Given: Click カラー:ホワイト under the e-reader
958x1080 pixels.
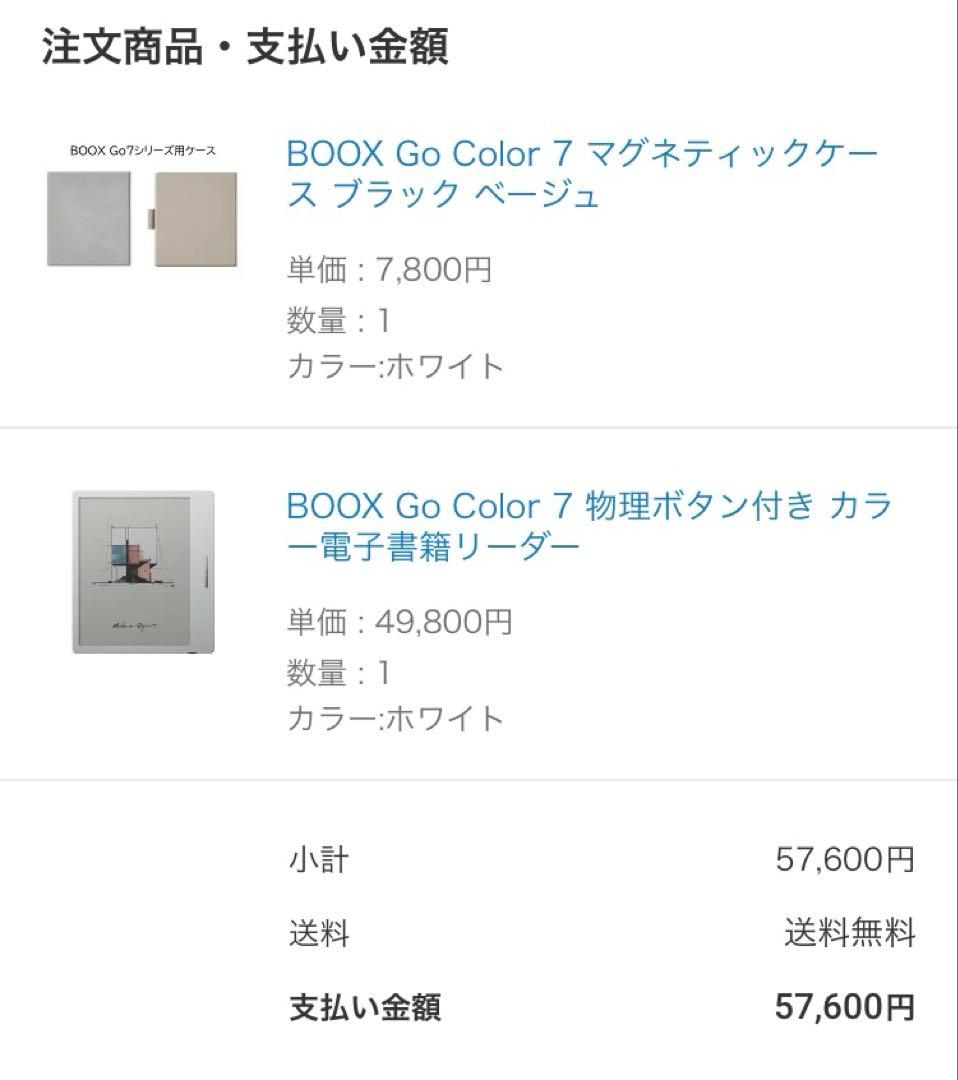Looking at the screenshot, I should click(x=394, y=718).
